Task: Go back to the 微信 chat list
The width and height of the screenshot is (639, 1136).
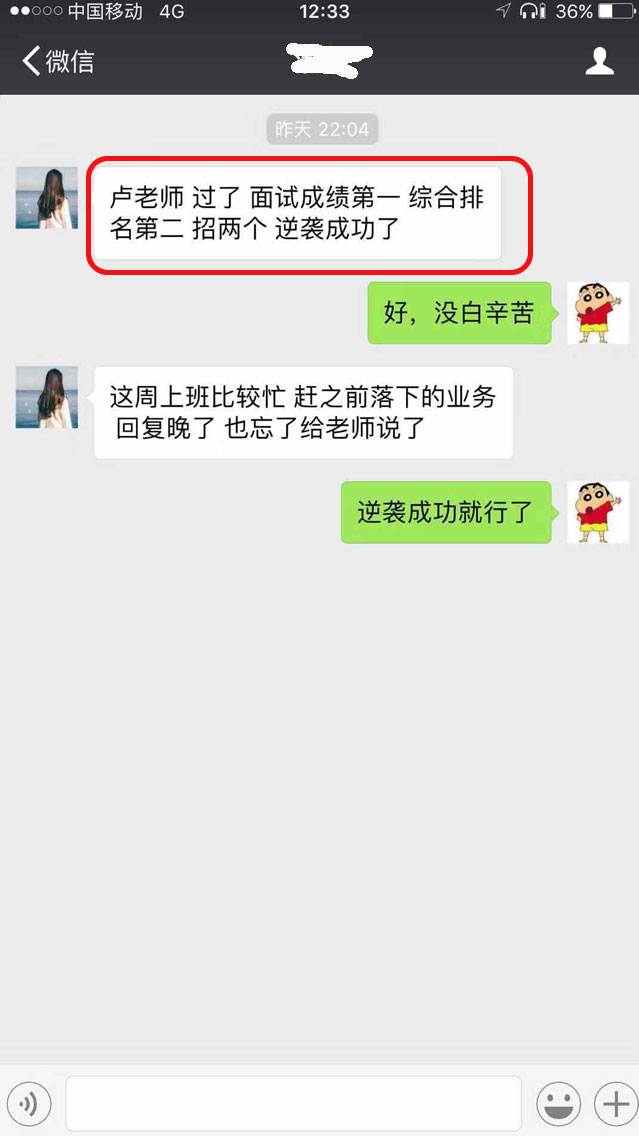Action: pos(58,61)
